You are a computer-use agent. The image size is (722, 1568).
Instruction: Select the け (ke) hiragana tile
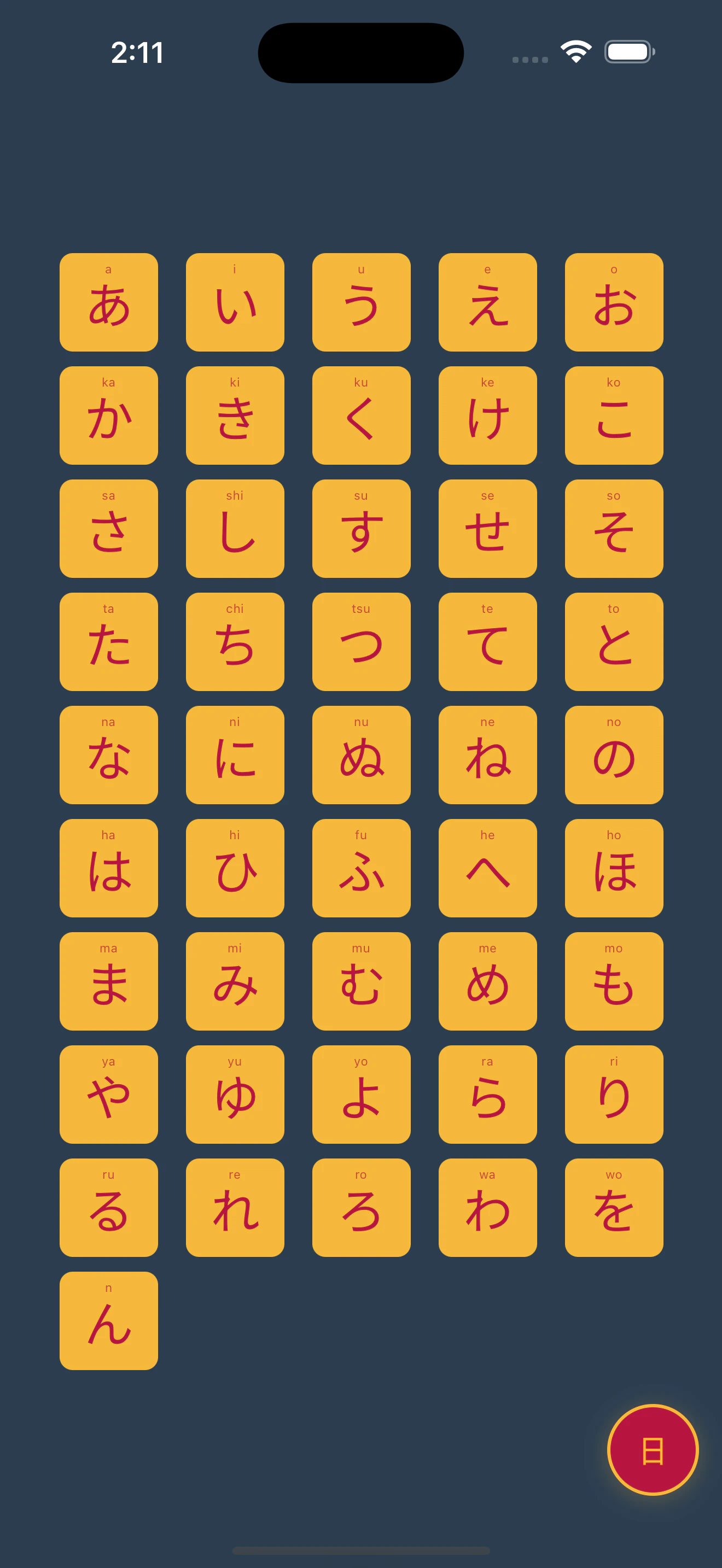click(x=488, y=415)
